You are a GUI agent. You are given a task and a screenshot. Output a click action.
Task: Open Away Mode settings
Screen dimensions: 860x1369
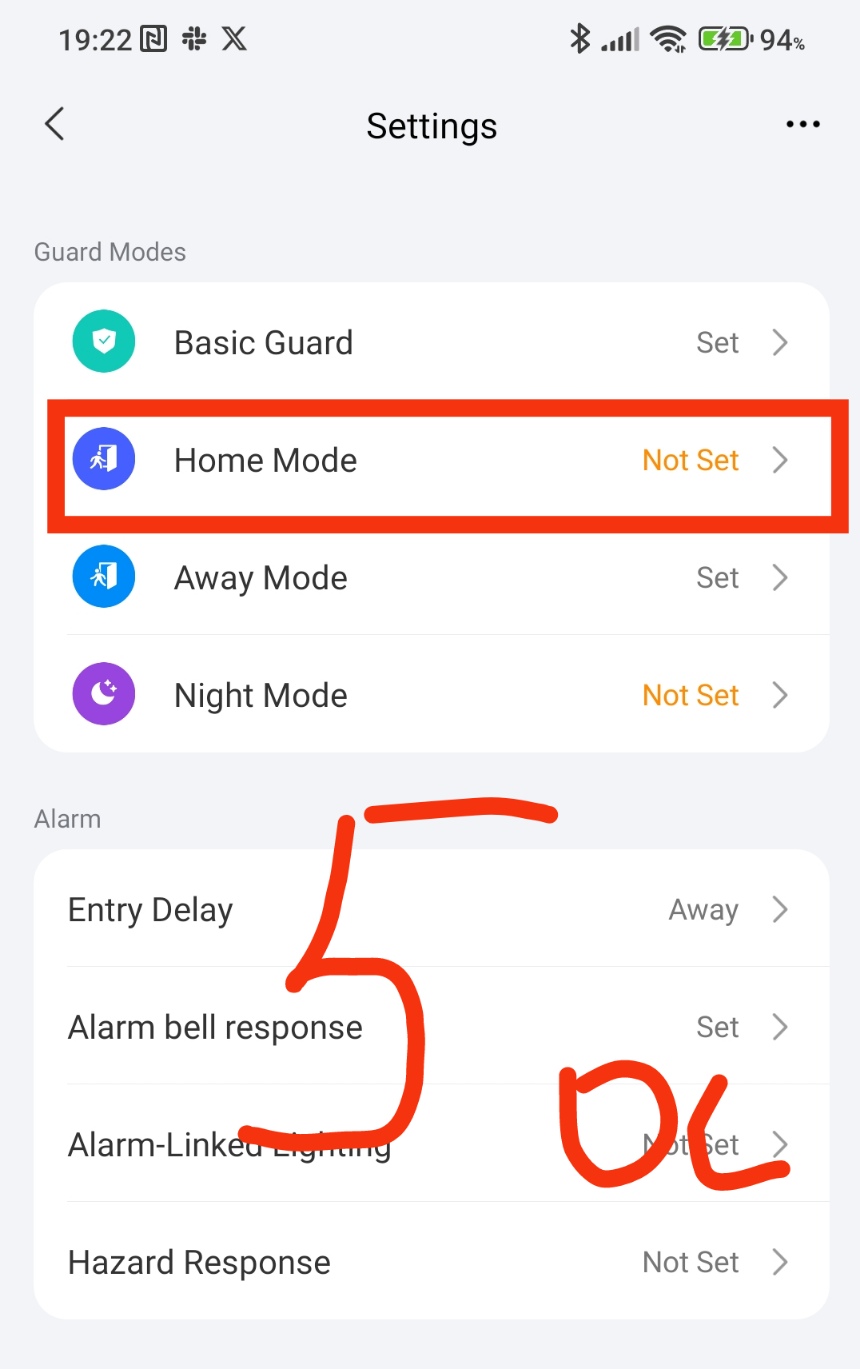431,578
